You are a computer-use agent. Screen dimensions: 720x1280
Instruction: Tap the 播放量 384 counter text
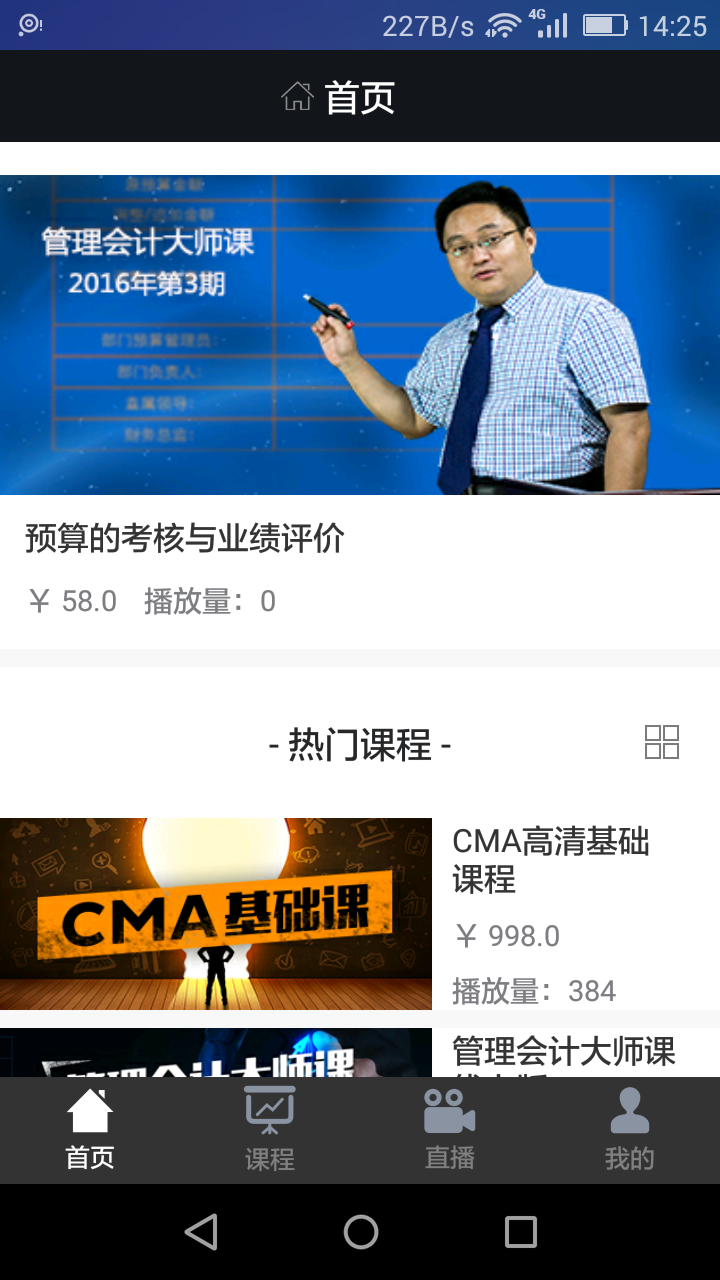click(536, 991)
